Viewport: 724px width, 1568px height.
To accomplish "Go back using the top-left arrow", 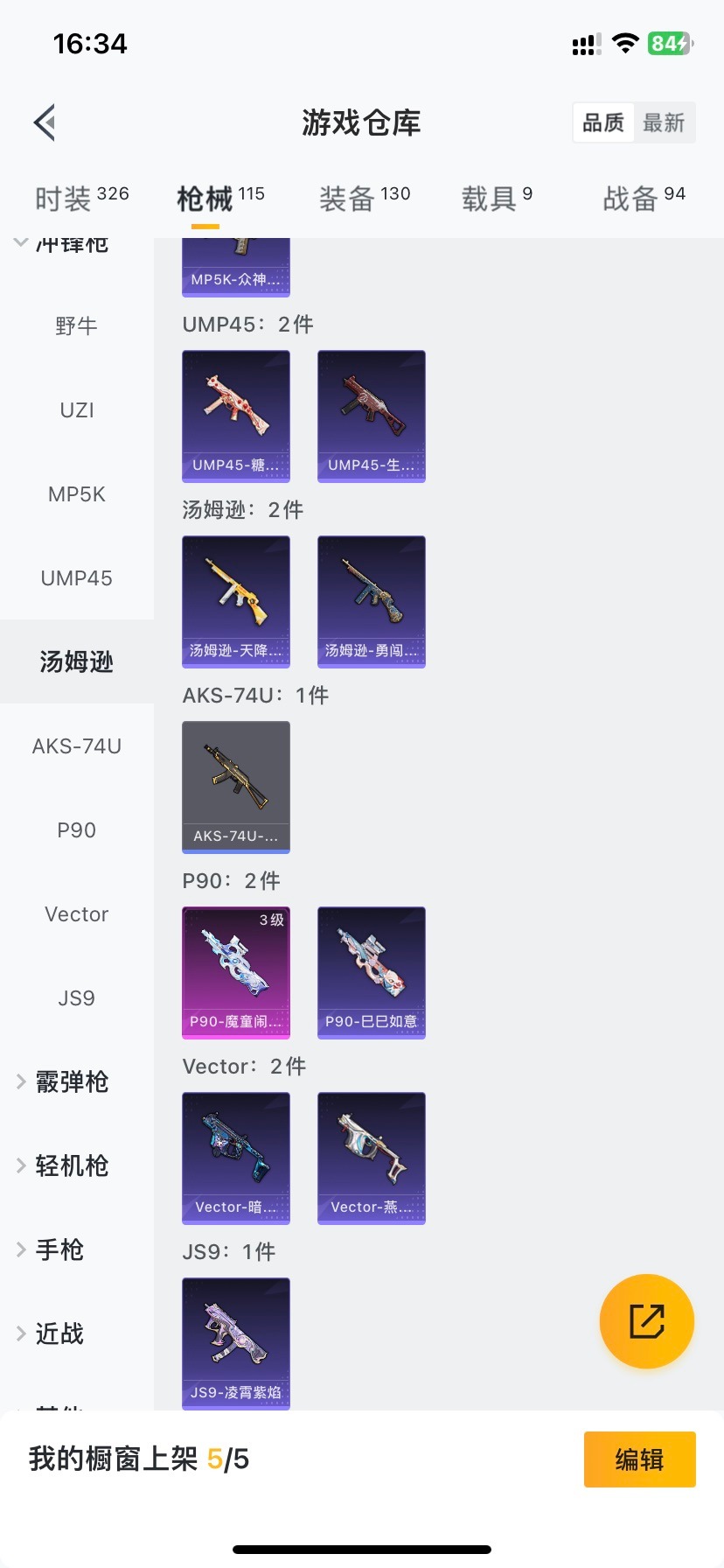I will (45, 122).
